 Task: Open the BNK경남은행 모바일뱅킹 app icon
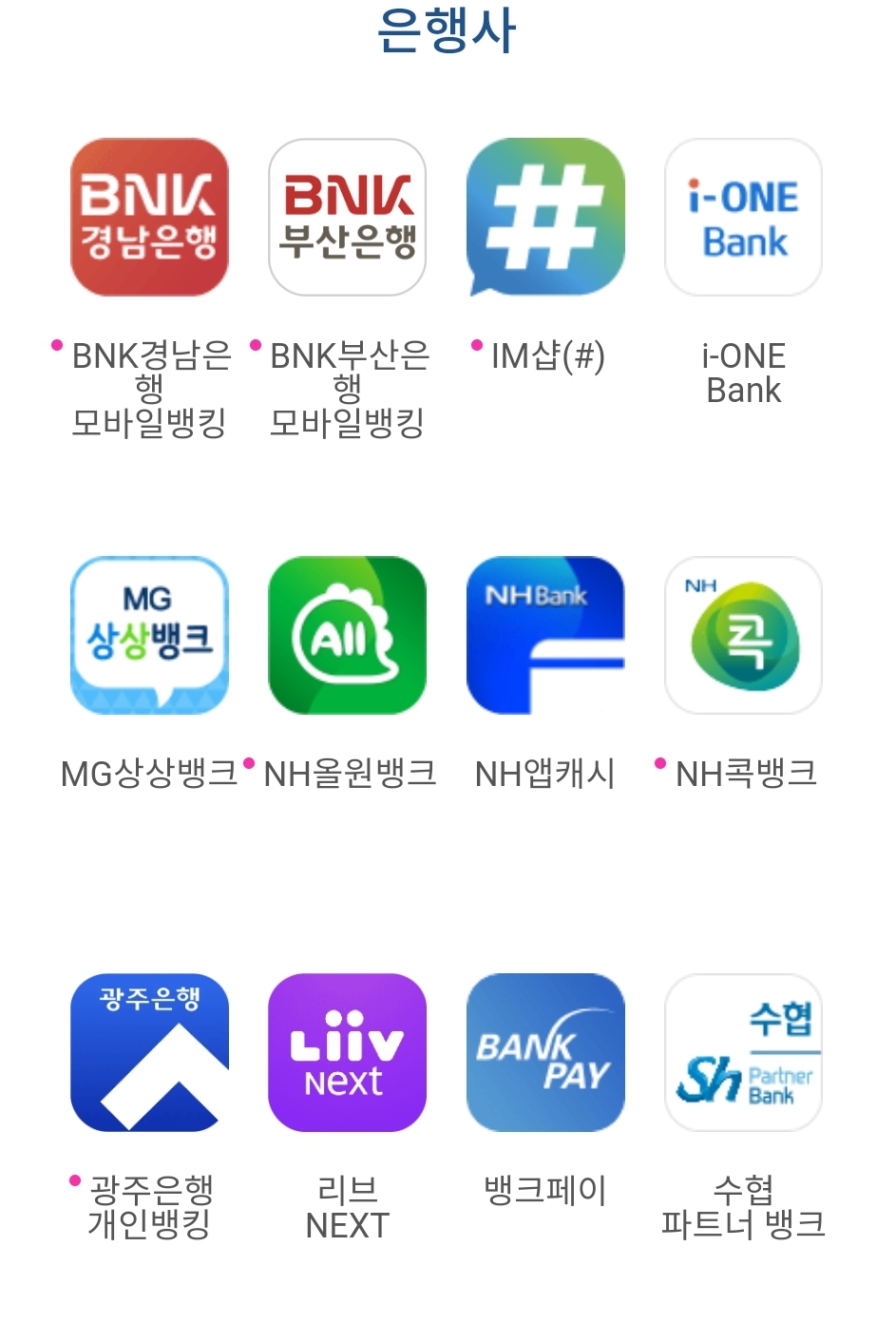(x=148, y=216)
